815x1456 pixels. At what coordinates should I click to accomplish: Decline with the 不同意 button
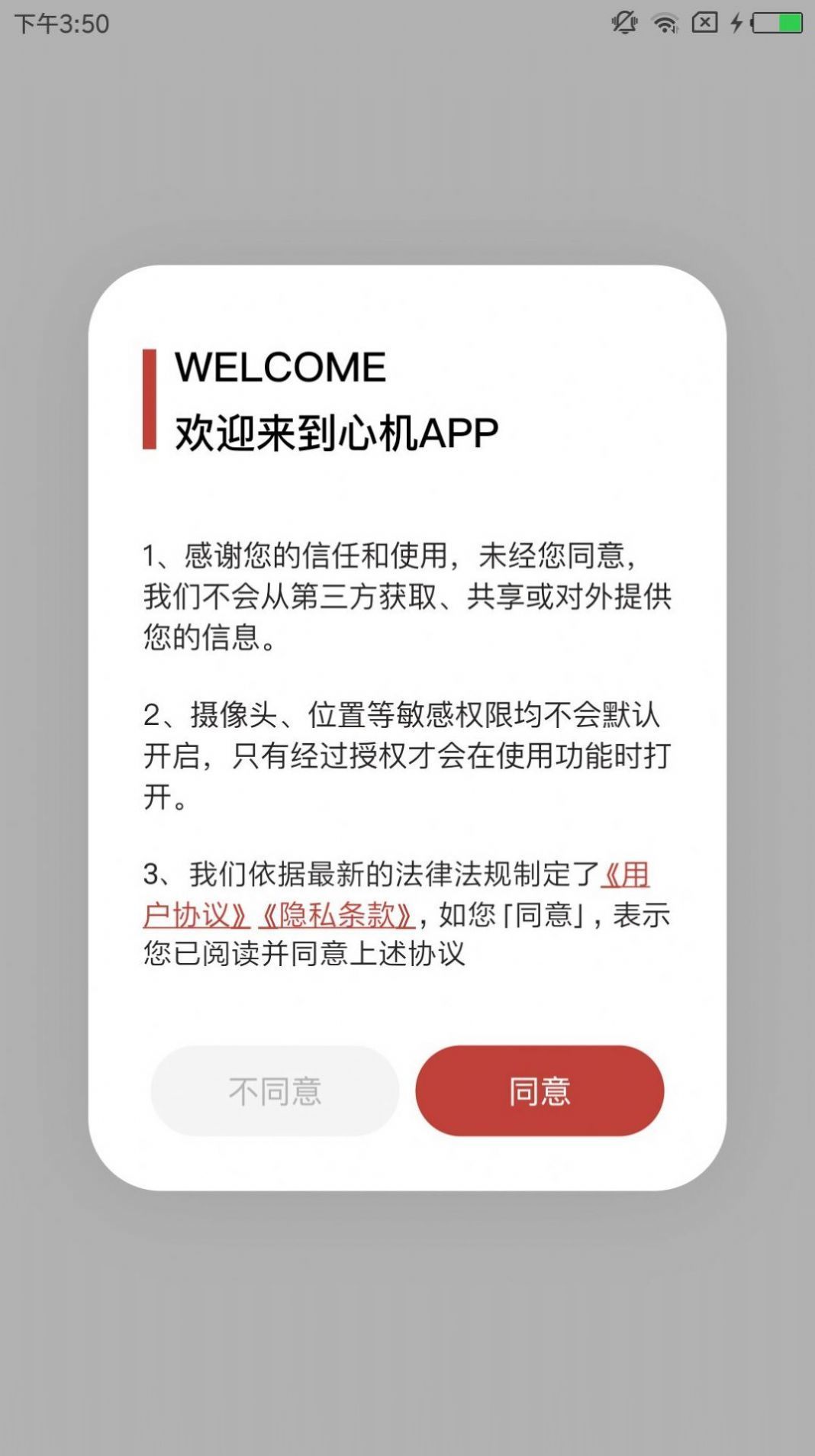tap(275, 1090)
